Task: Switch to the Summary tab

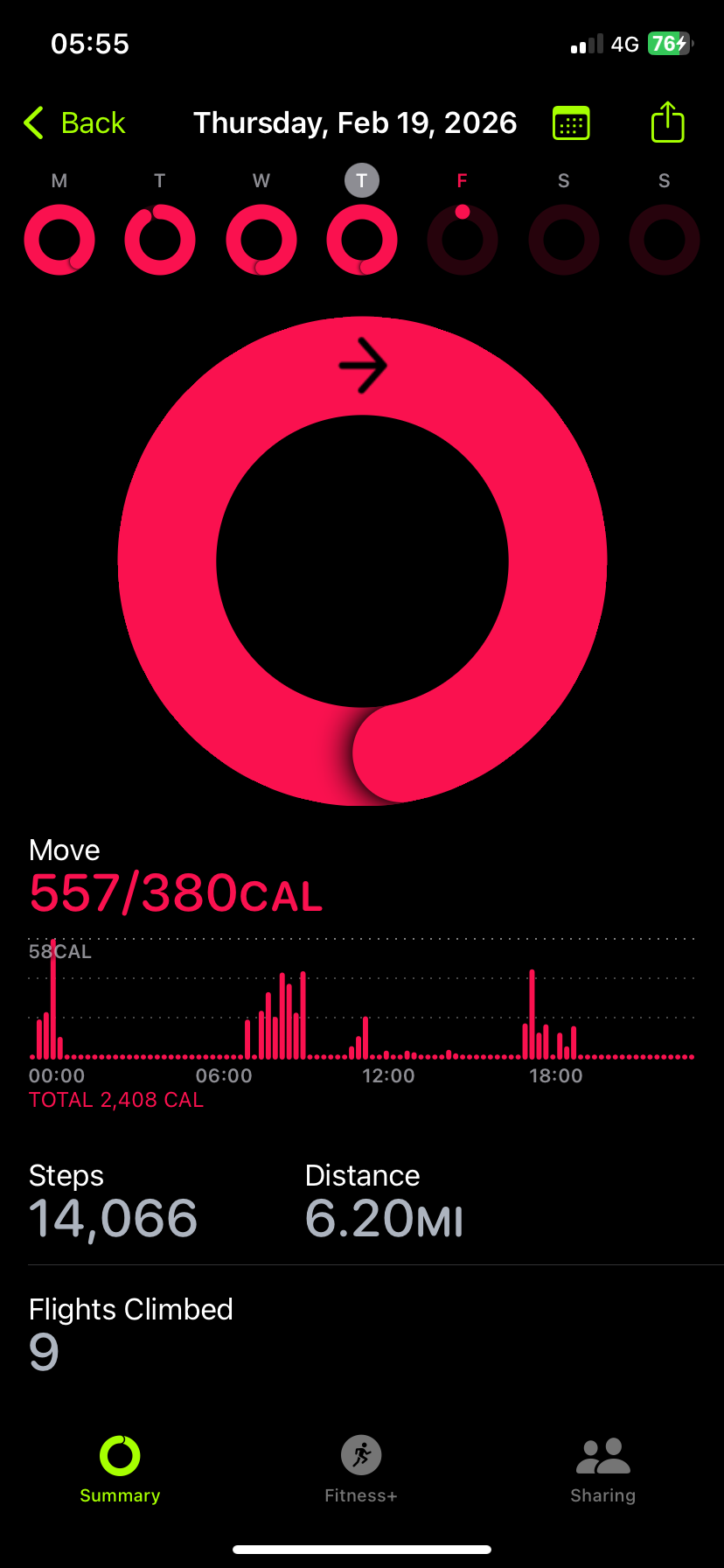Action: pos(120,1470)
